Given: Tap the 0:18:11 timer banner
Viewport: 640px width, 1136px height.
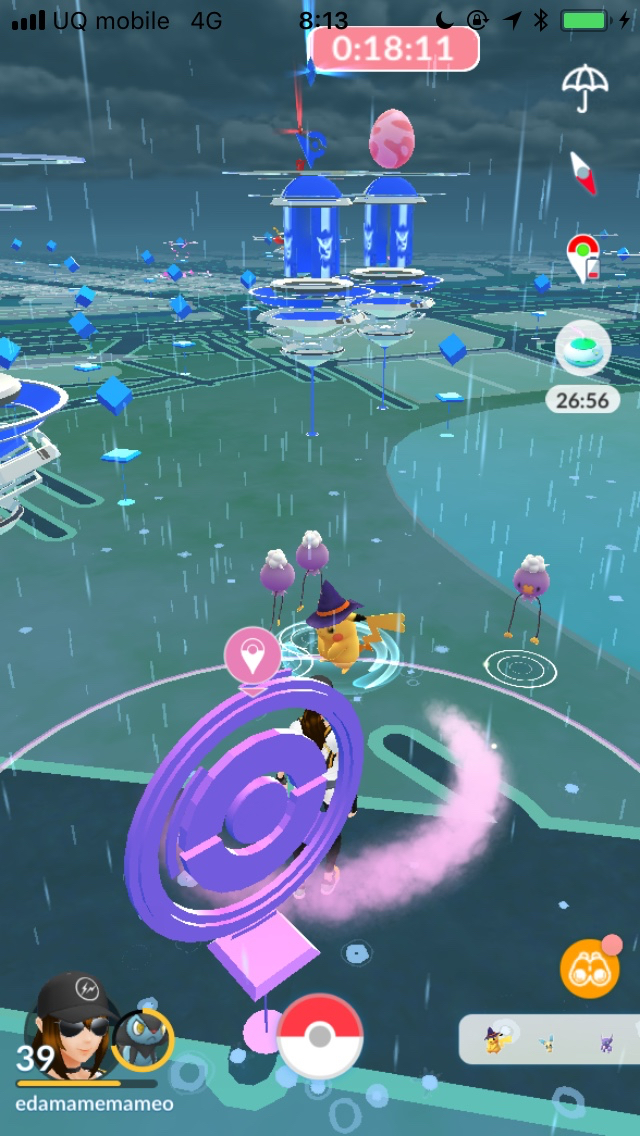Looking at the screenshot, I should point(395,49).
